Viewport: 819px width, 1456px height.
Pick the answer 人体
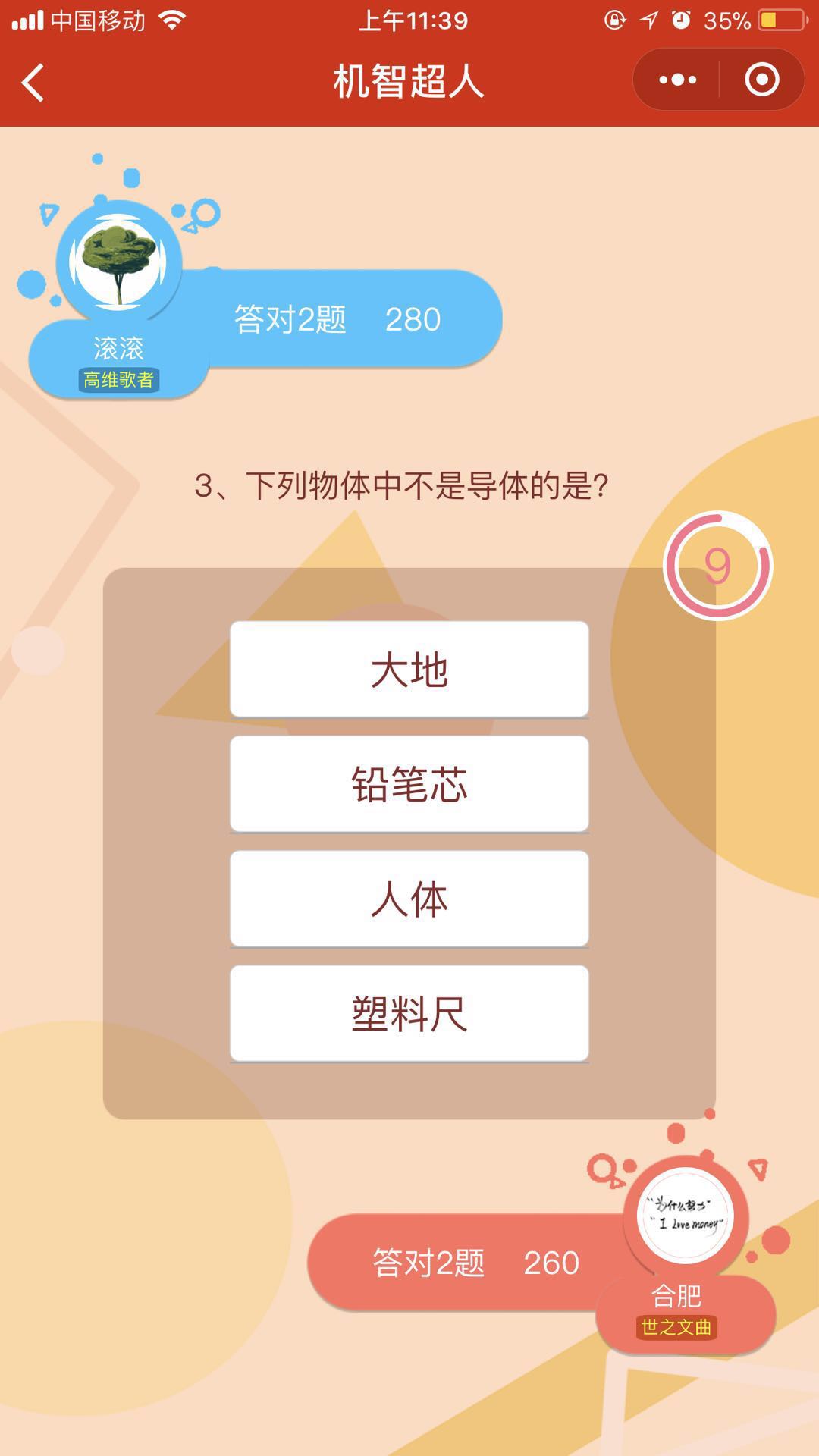pos(409,898)
